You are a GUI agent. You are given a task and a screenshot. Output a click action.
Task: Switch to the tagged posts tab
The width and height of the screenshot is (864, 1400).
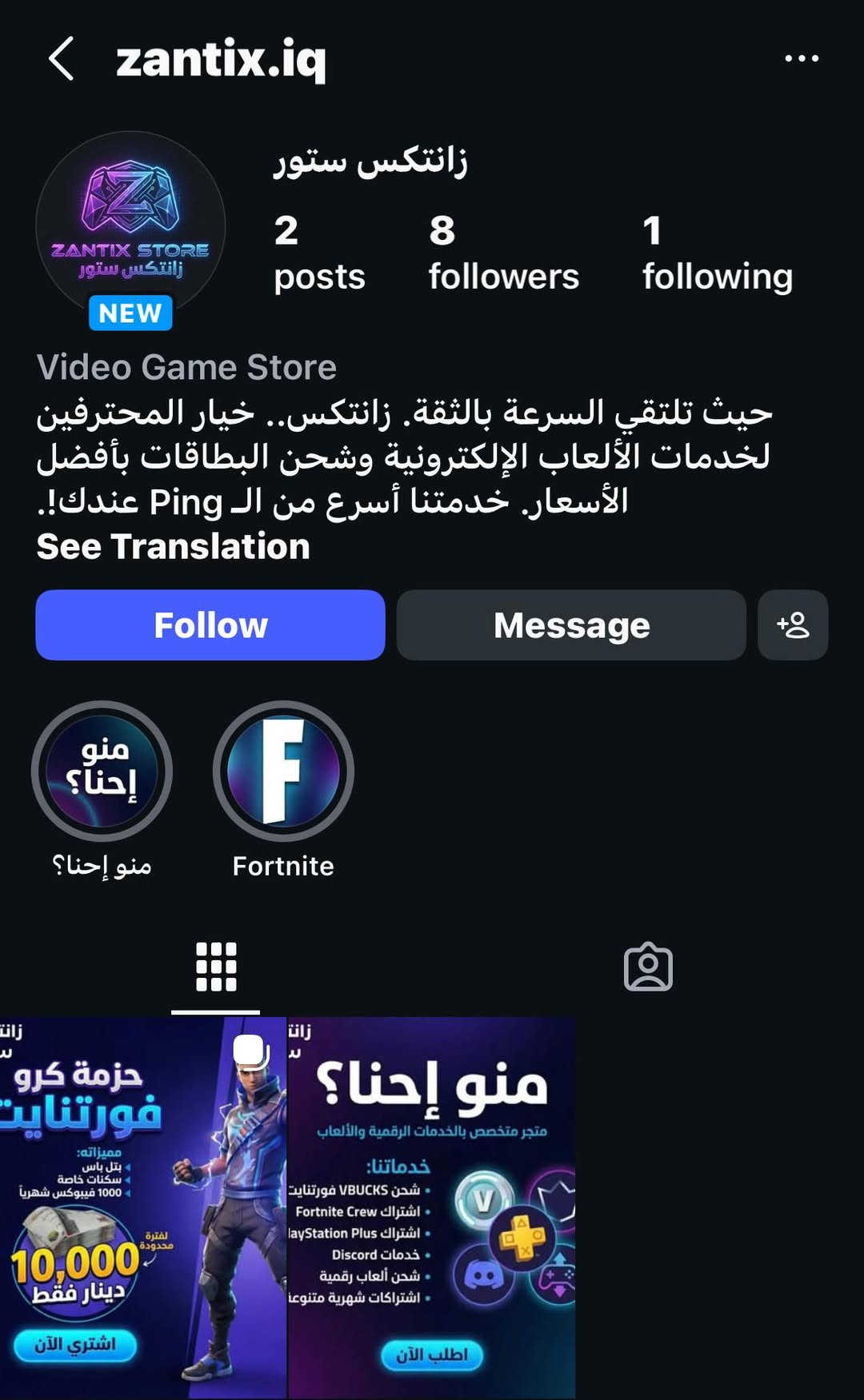[648, 967]
